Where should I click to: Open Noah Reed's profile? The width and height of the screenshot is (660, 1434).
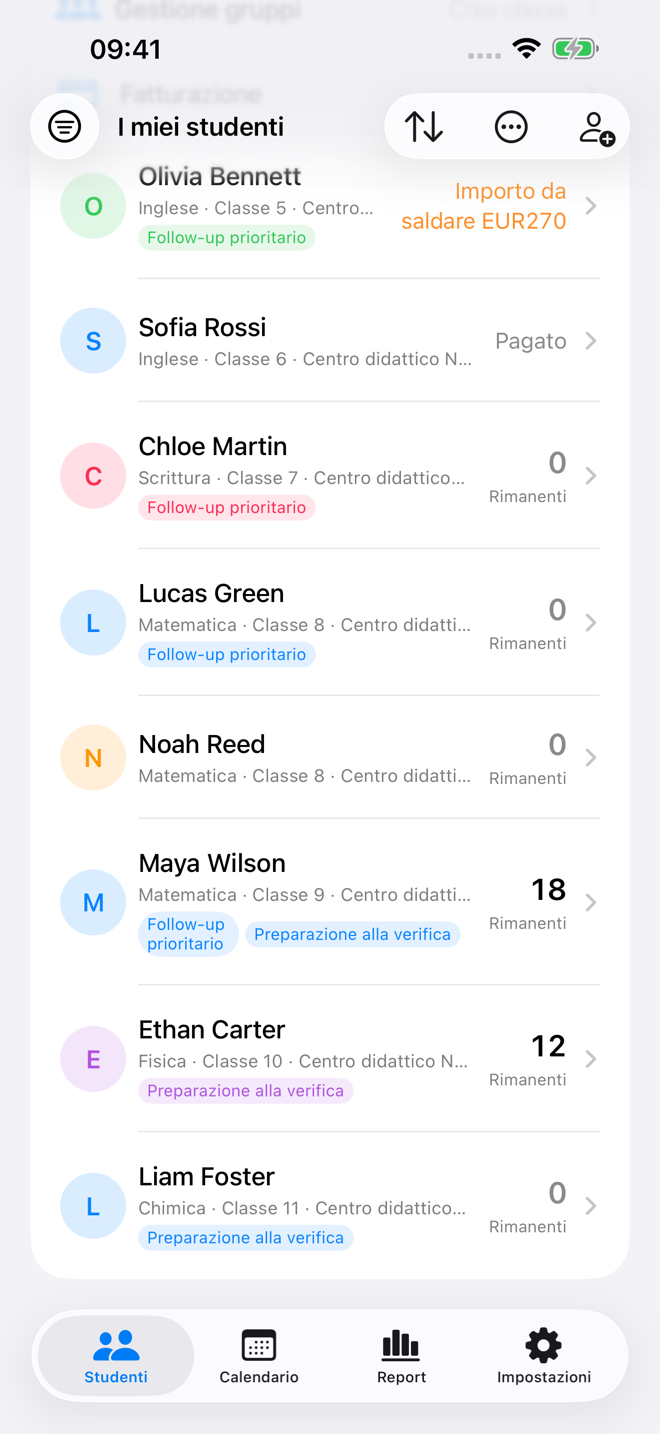[x=330, y=758]
